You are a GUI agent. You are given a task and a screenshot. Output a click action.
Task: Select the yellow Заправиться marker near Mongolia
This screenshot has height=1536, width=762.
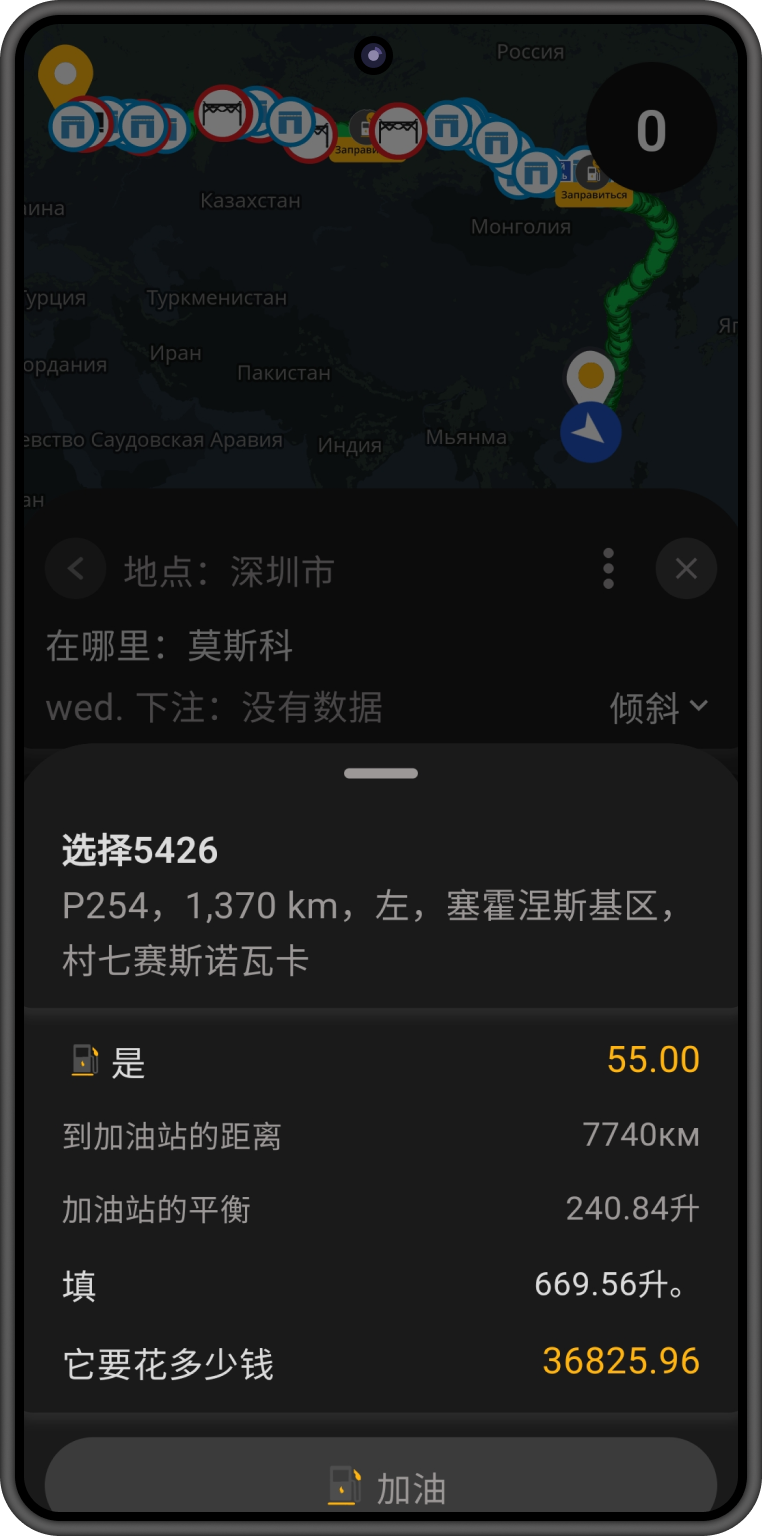(594, 194)
